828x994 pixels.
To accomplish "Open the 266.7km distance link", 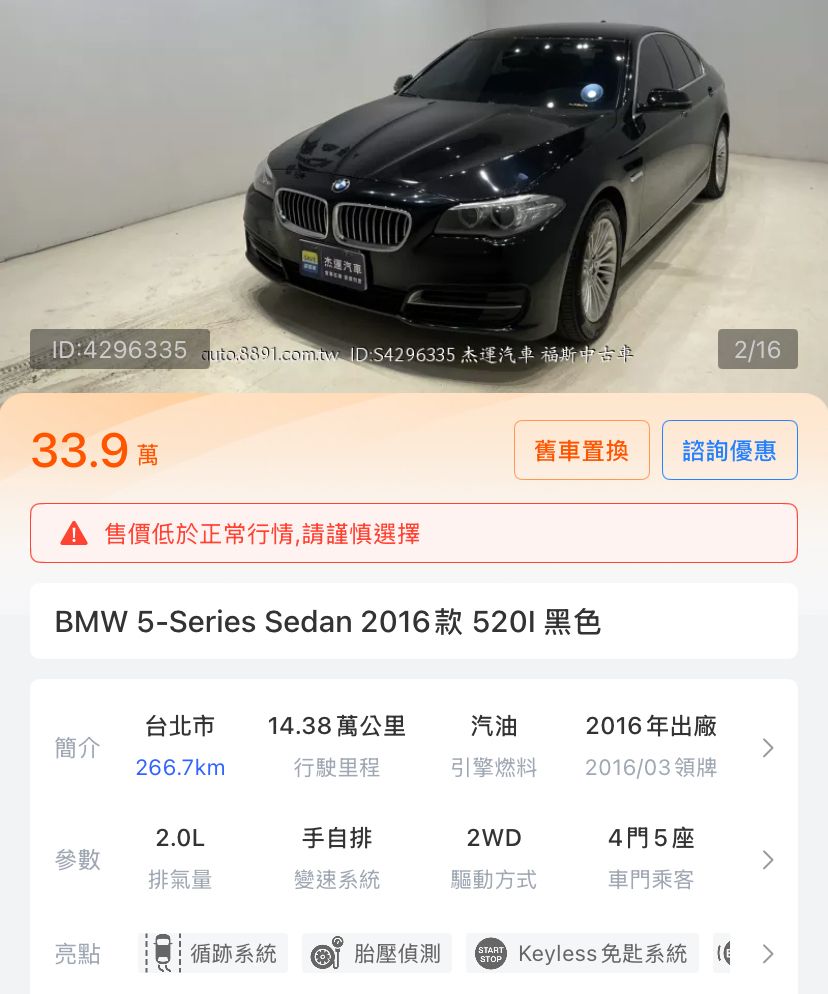I will click(x=180, y=768).
